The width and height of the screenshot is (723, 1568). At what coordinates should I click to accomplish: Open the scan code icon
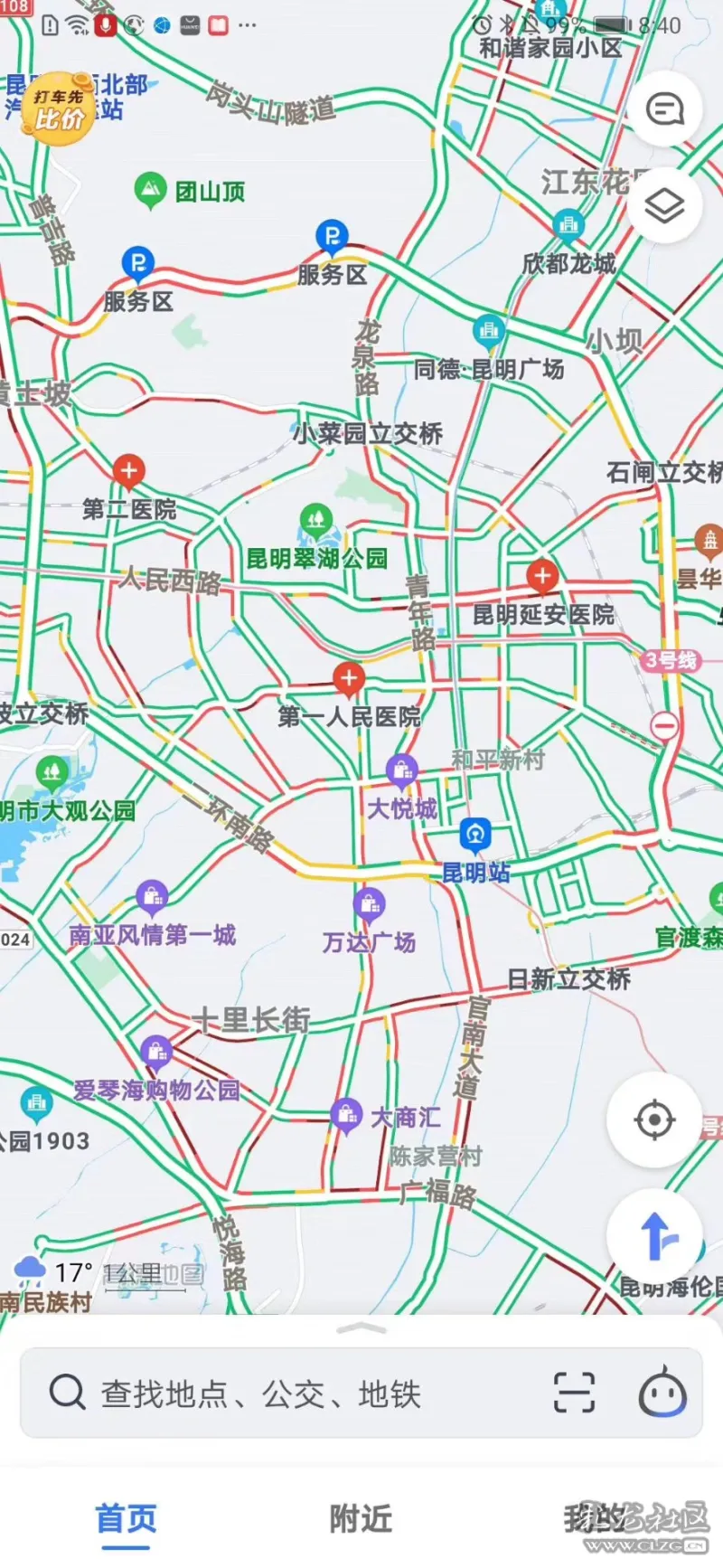(574, 1393)
